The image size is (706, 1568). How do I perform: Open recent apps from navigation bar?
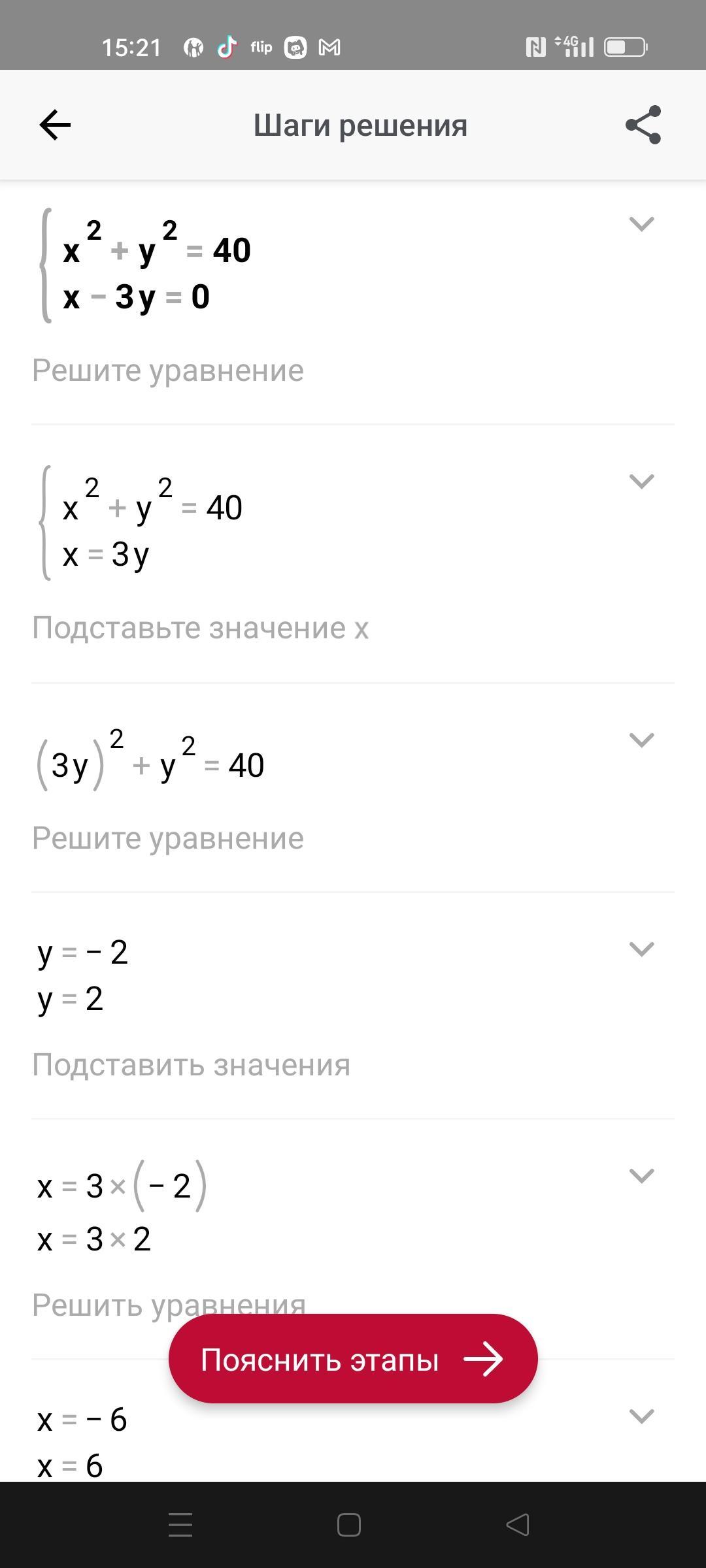(180, 1525)
